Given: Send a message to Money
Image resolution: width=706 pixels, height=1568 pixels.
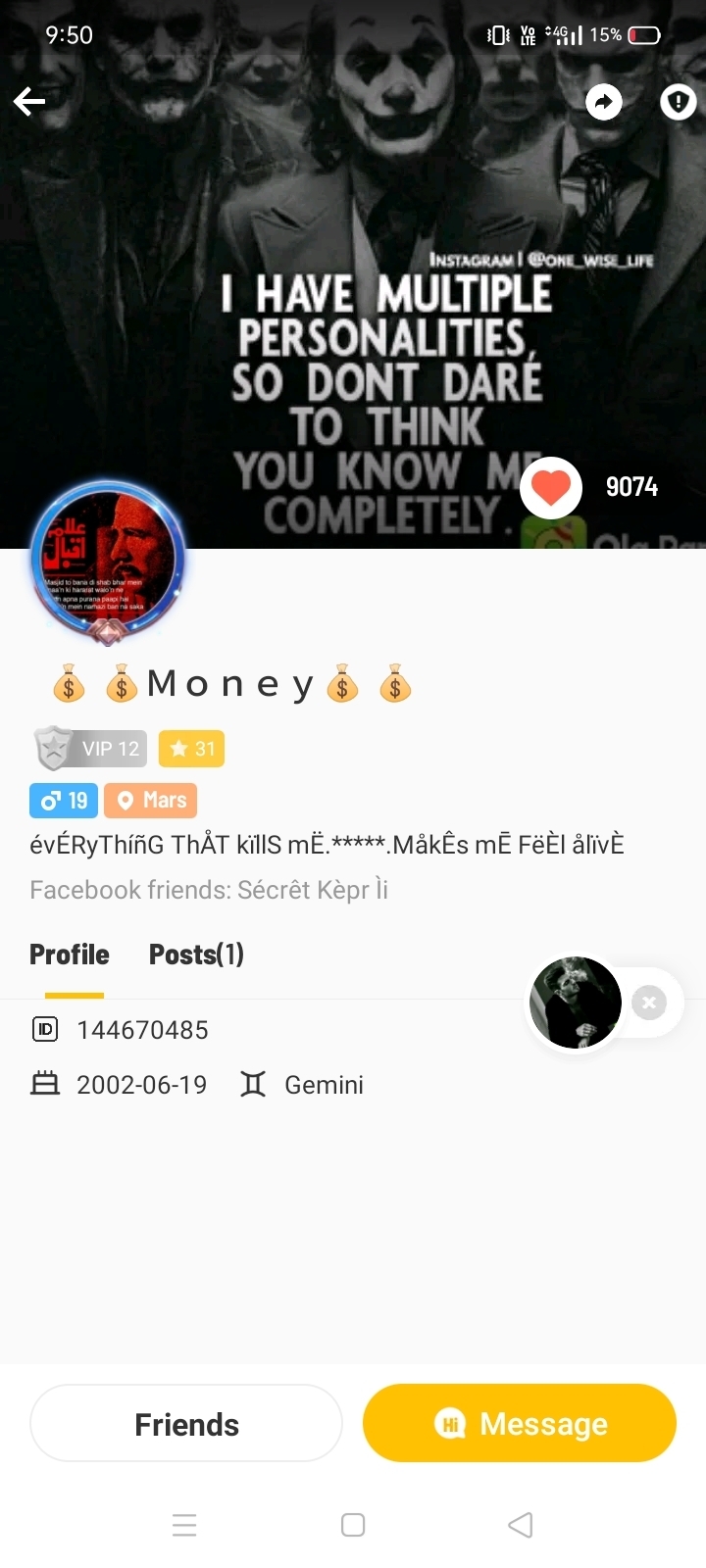Looking at the screenshot, I should [520, 1424].
